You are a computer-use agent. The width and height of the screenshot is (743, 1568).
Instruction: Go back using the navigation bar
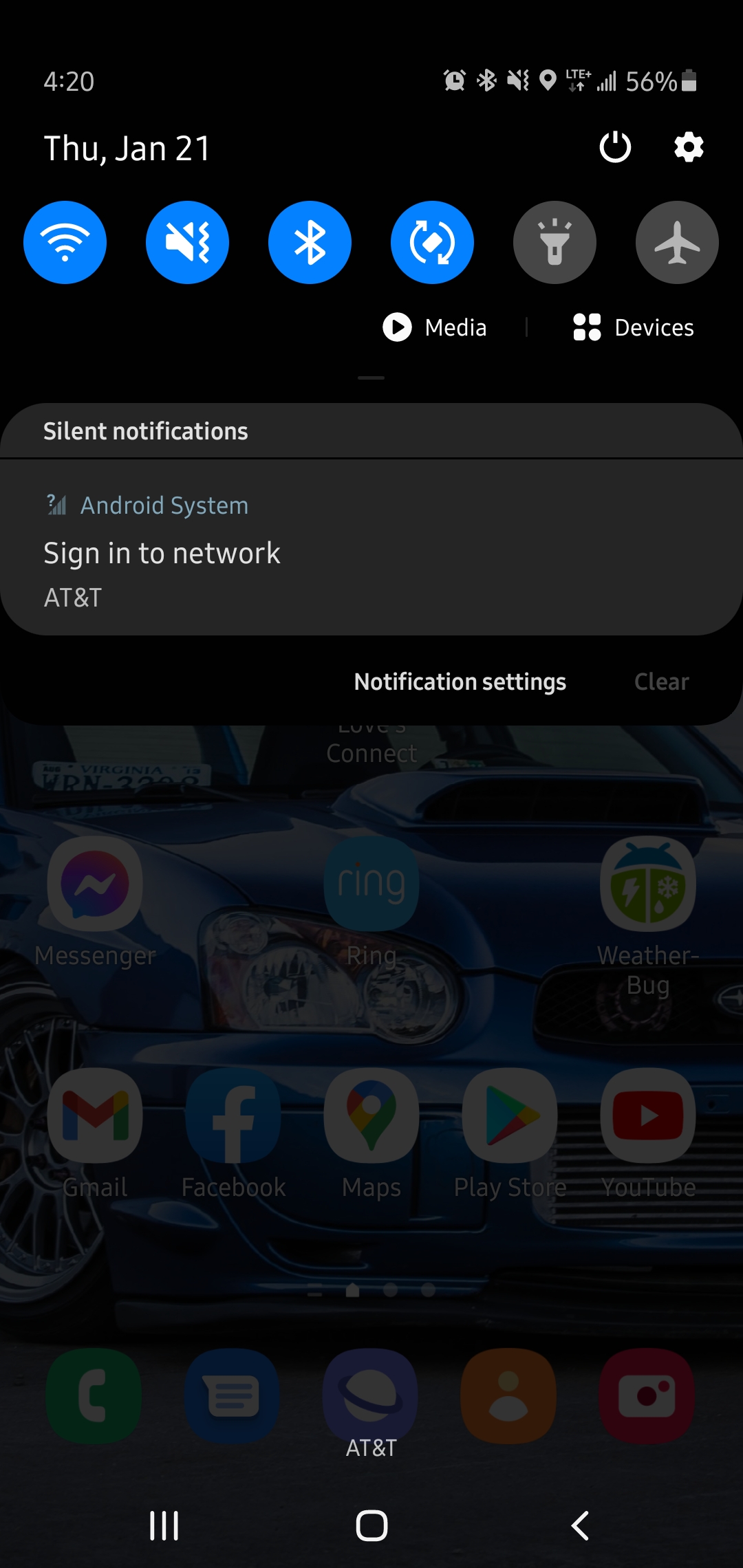[580, 1525]
